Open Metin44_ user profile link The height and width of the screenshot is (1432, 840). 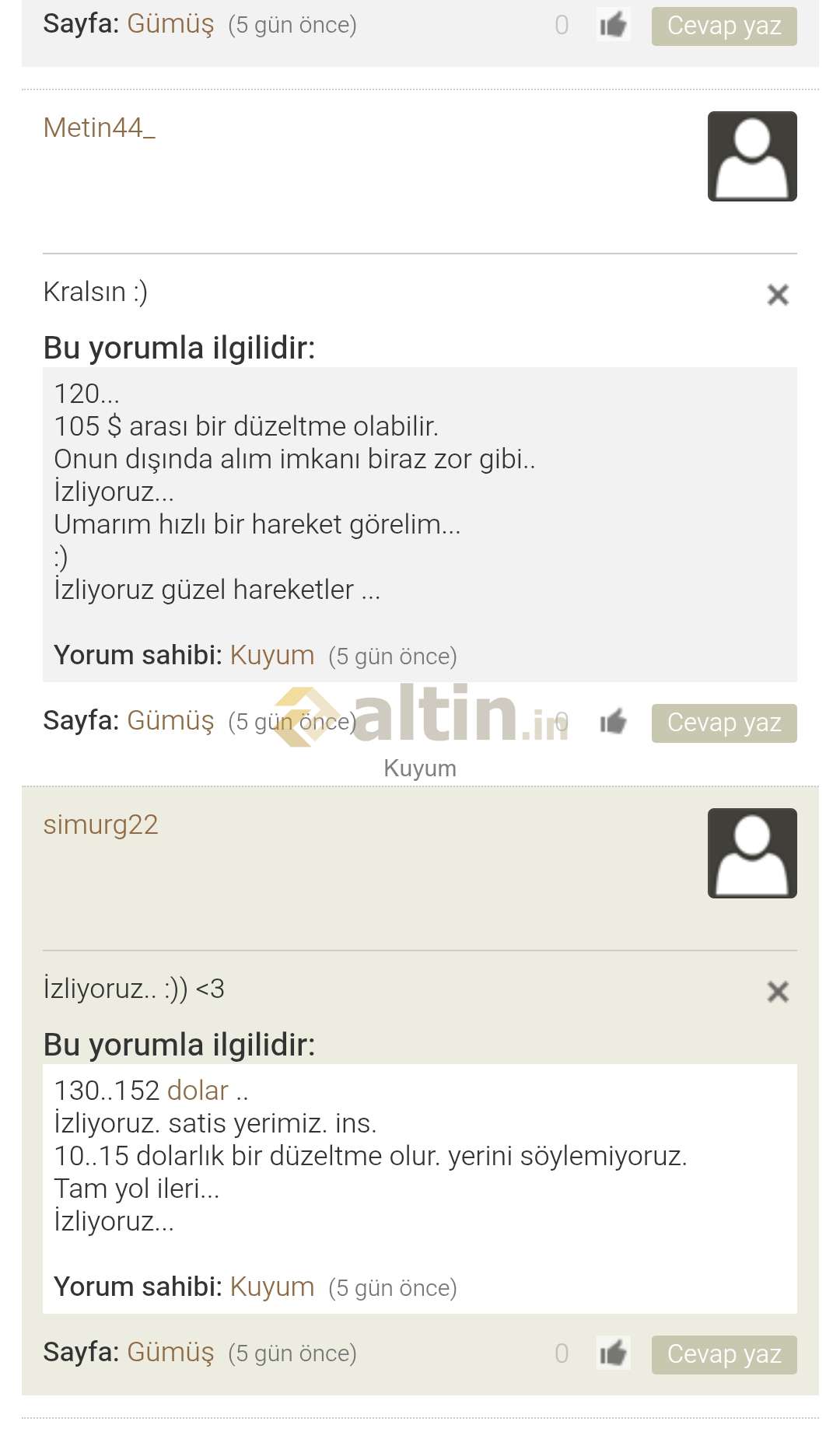pos(100,128)
